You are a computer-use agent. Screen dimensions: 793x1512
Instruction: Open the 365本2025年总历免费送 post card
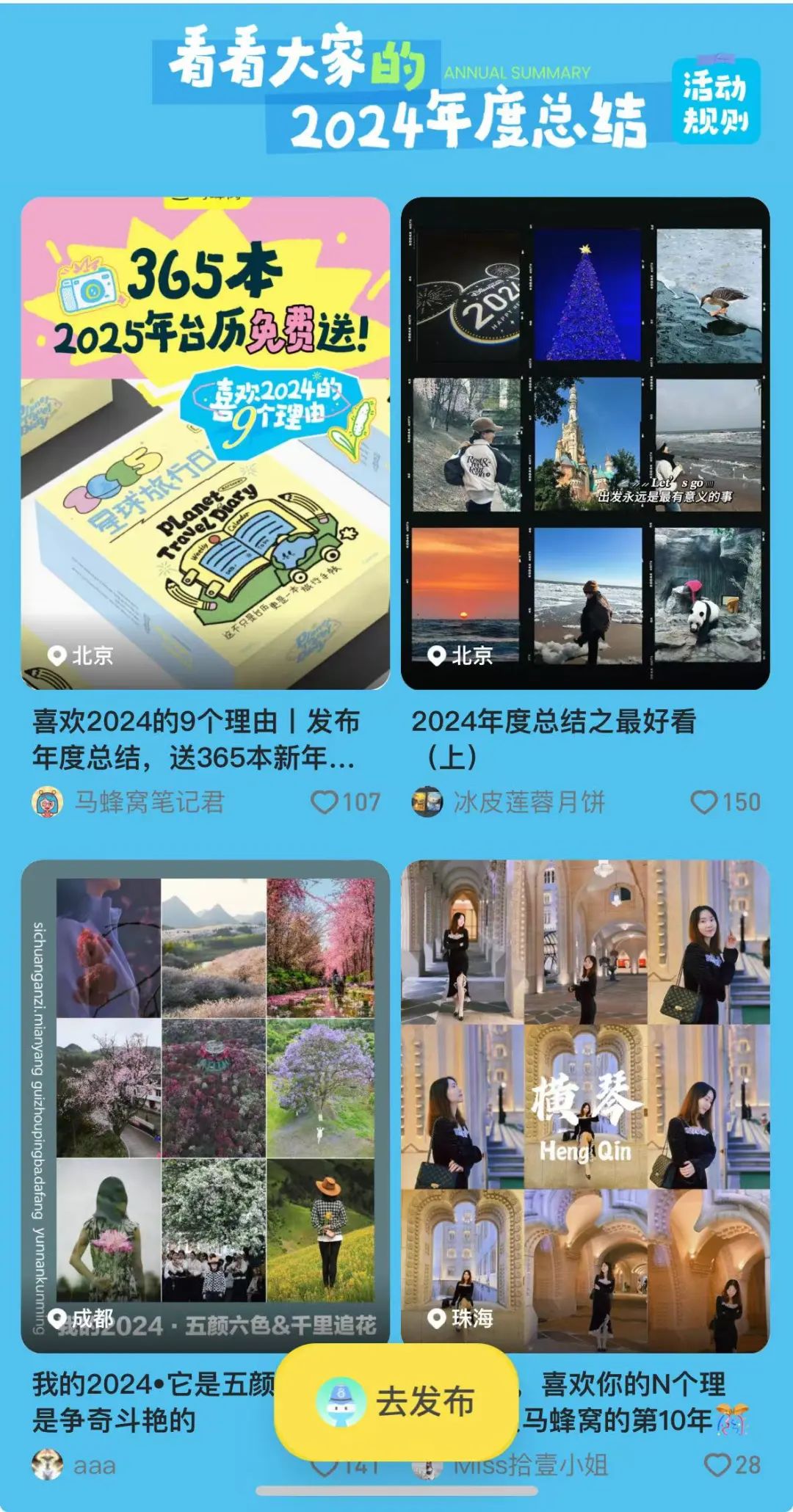click(205, 443)
